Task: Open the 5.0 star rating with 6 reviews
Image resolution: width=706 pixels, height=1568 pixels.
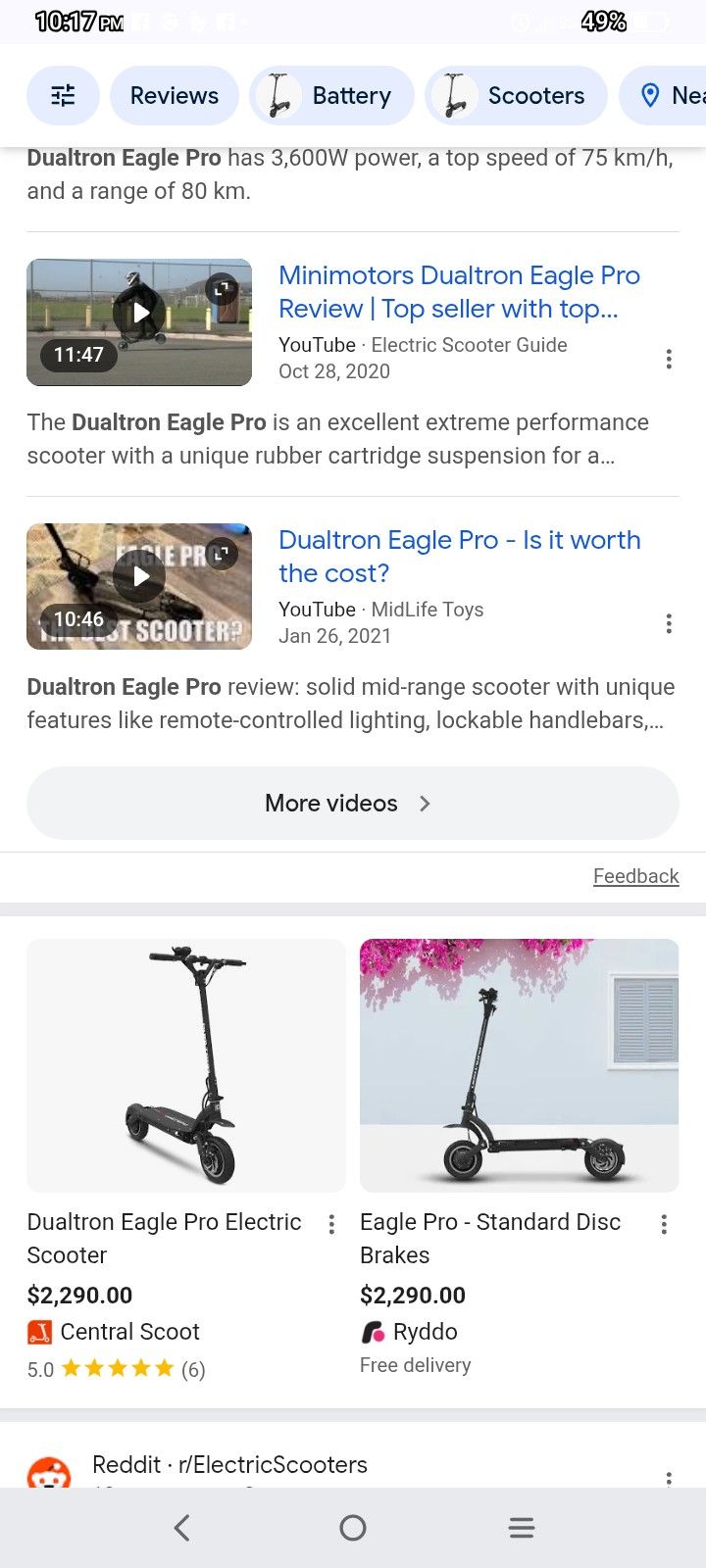Action: [116, 1368]
